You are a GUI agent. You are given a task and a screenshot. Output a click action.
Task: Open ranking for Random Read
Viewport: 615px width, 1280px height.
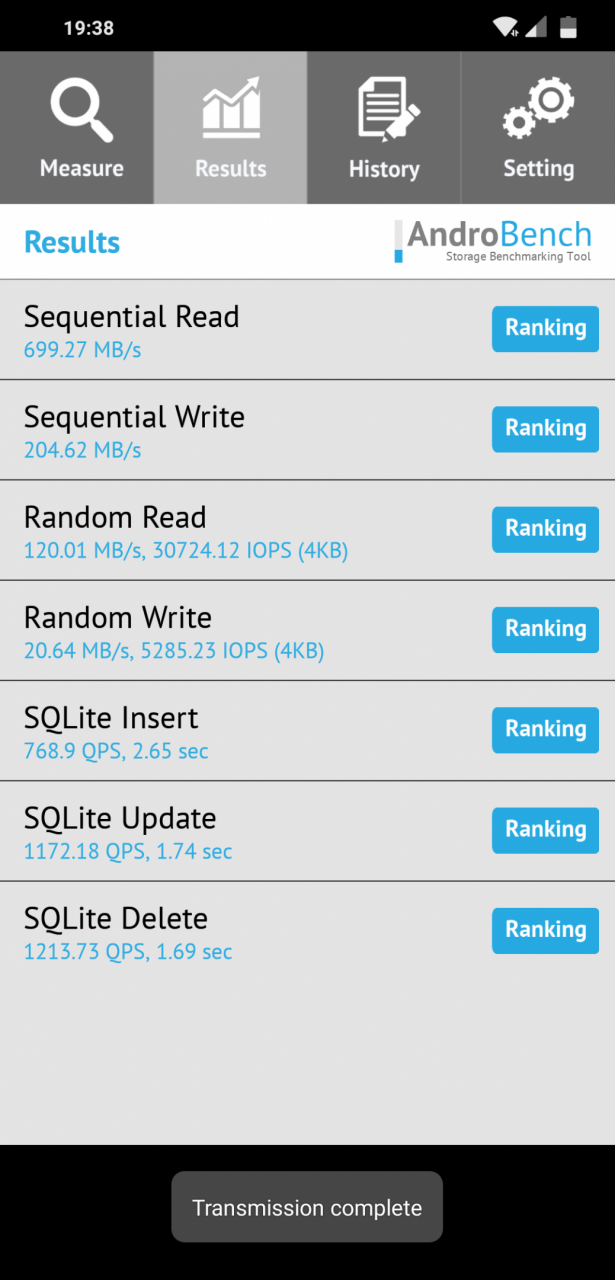point(545,529)
